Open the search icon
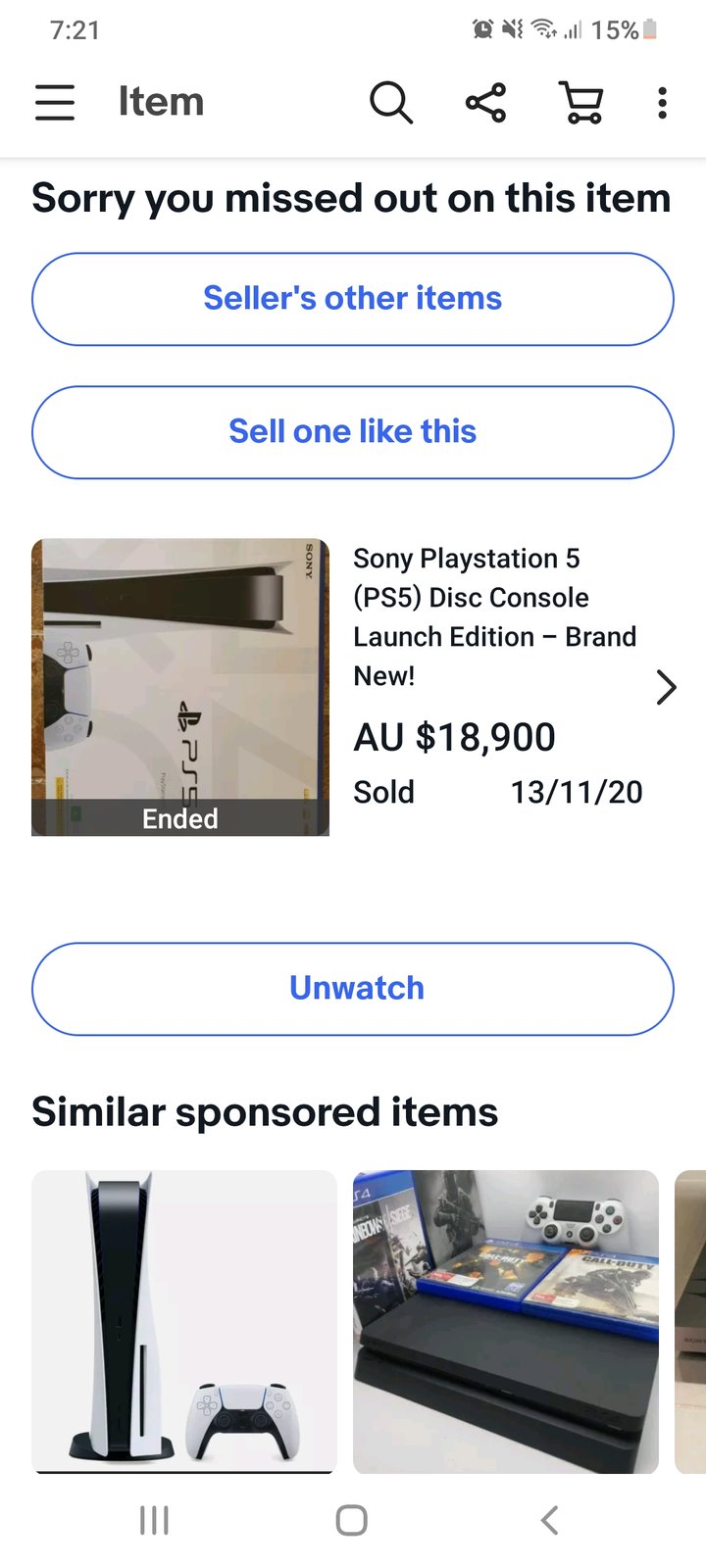 [x=390, y=102]
